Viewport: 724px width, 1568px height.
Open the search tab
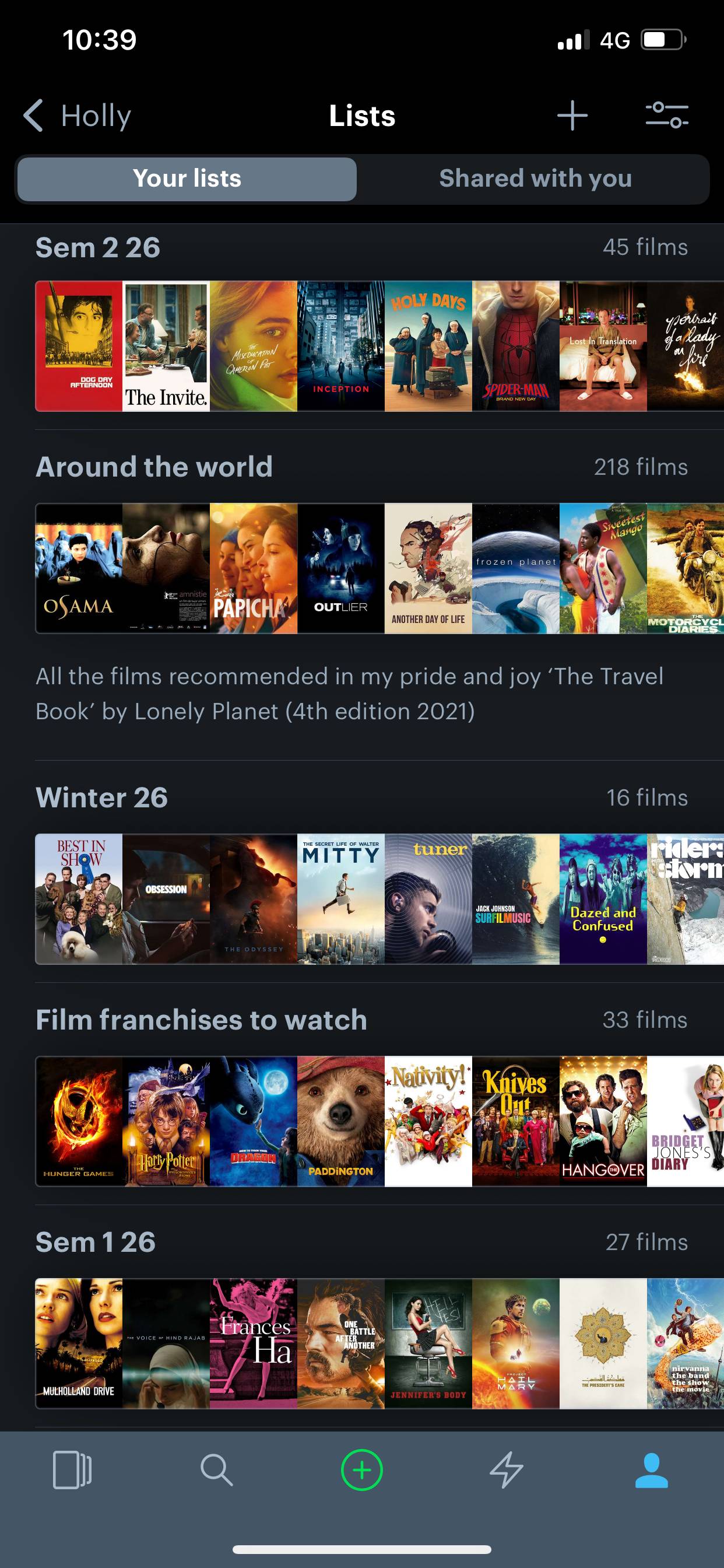pos(217,1470)
